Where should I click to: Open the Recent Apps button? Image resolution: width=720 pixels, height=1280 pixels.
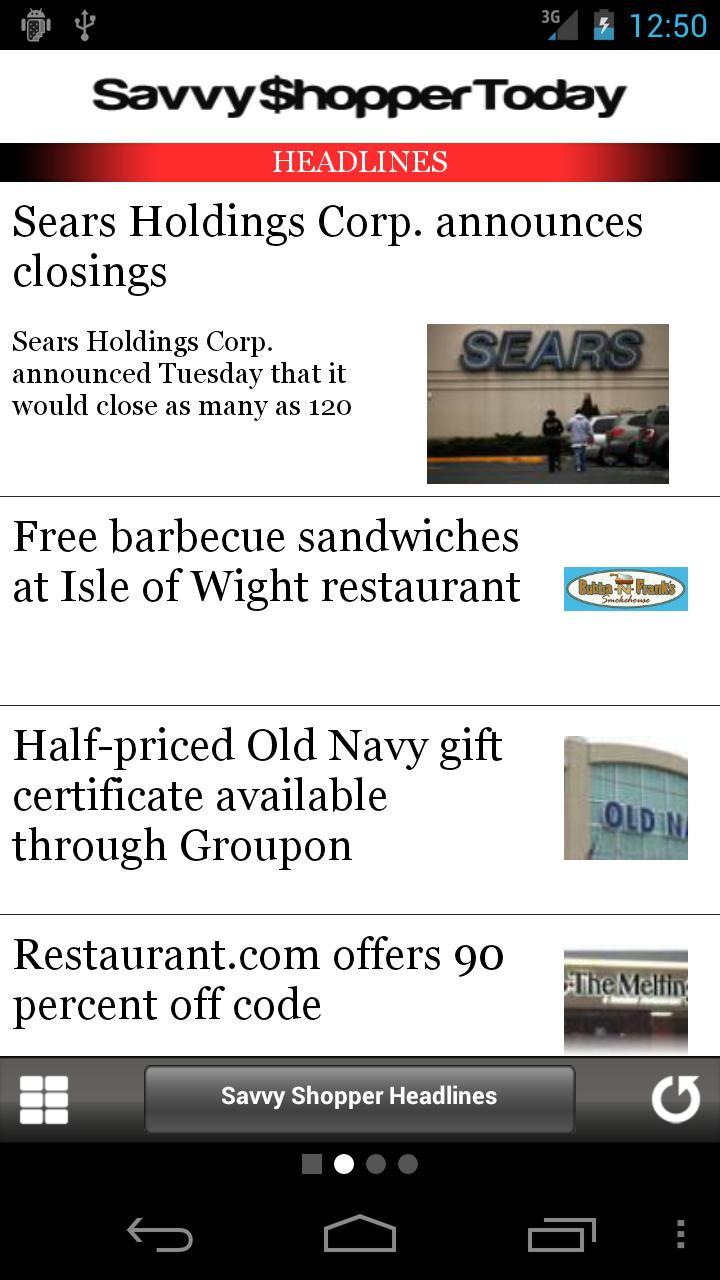coord(560,1236)
